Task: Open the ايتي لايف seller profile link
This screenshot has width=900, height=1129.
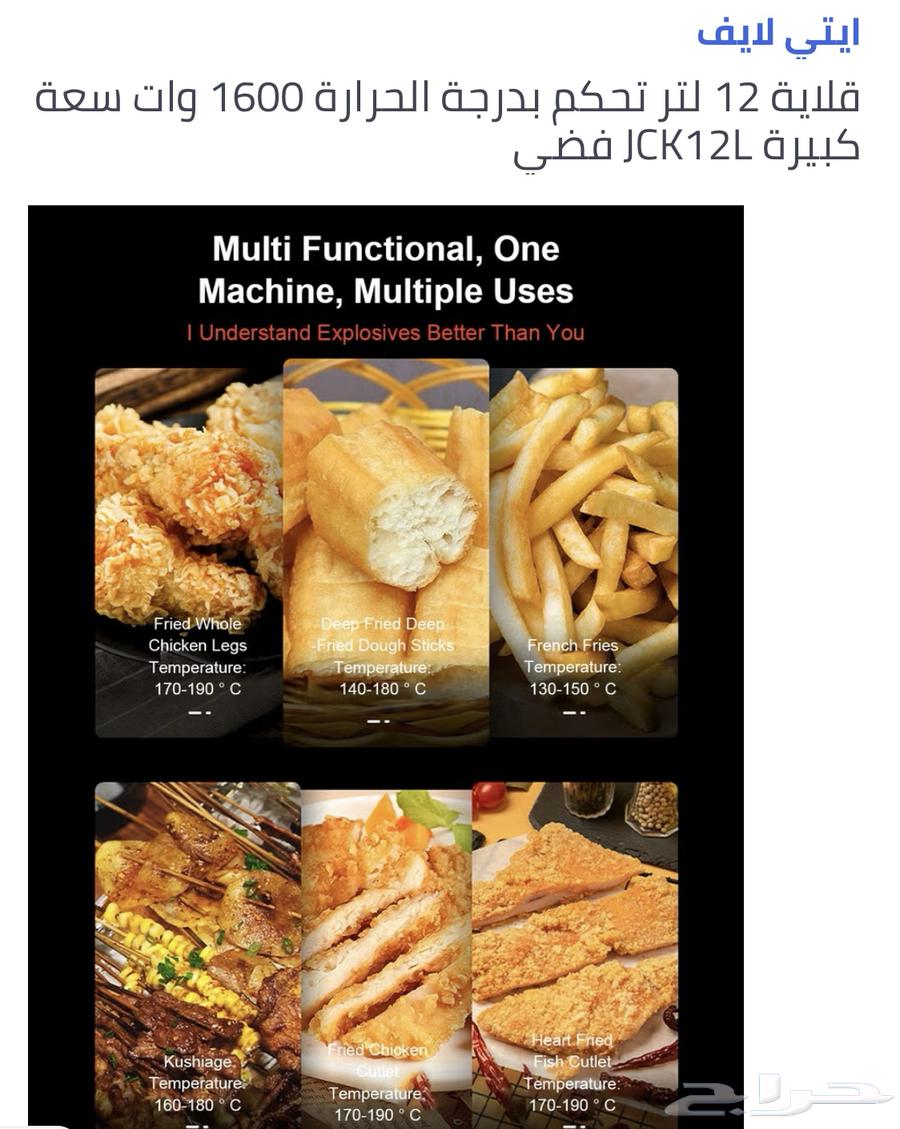Action: pyautogui.click(x=778, y=33)
